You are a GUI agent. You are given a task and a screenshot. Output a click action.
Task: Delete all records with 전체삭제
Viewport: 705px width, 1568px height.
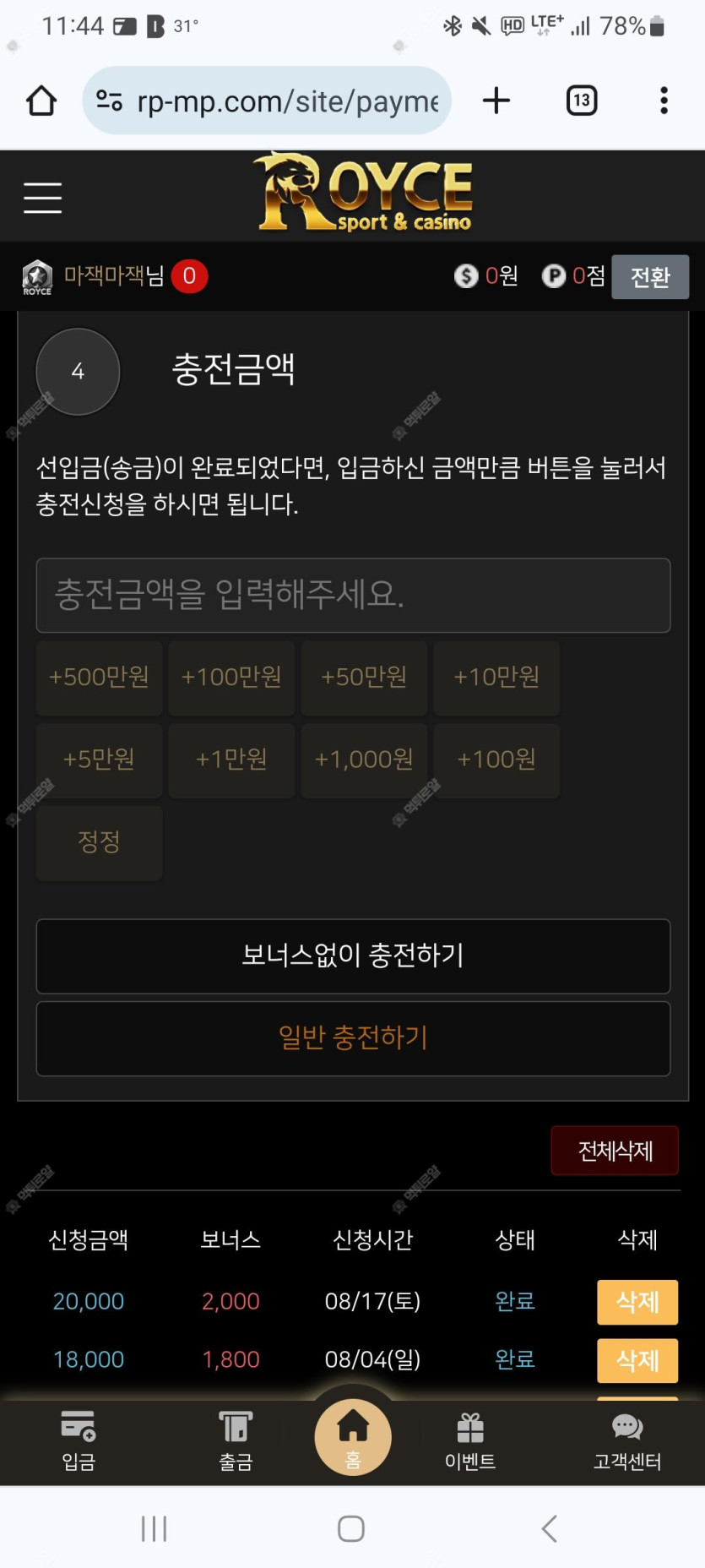point(615,1151)
